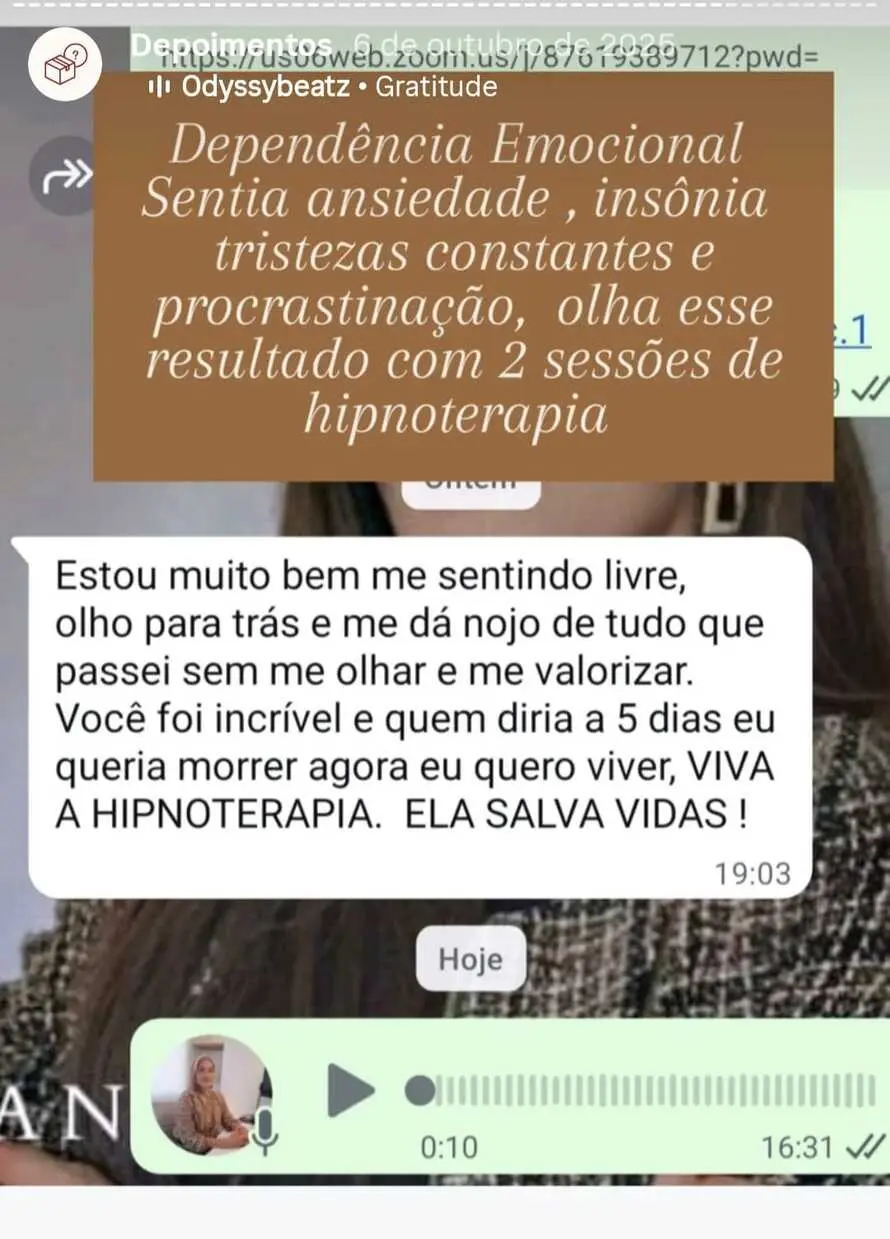Screen dimensions: 890x1239
Task: Tap the Depoimentos highlight title
Action: [x=232, y=46]
